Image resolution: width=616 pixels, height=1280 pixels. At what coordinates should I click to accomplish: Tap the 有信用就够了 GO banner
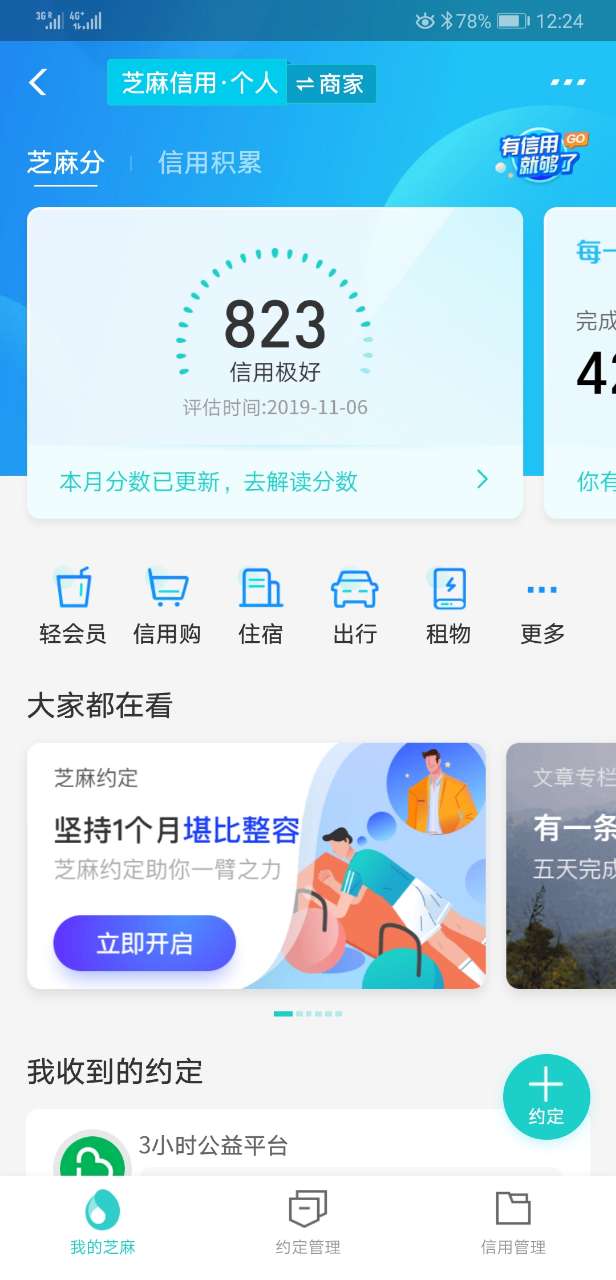(541, 156)
